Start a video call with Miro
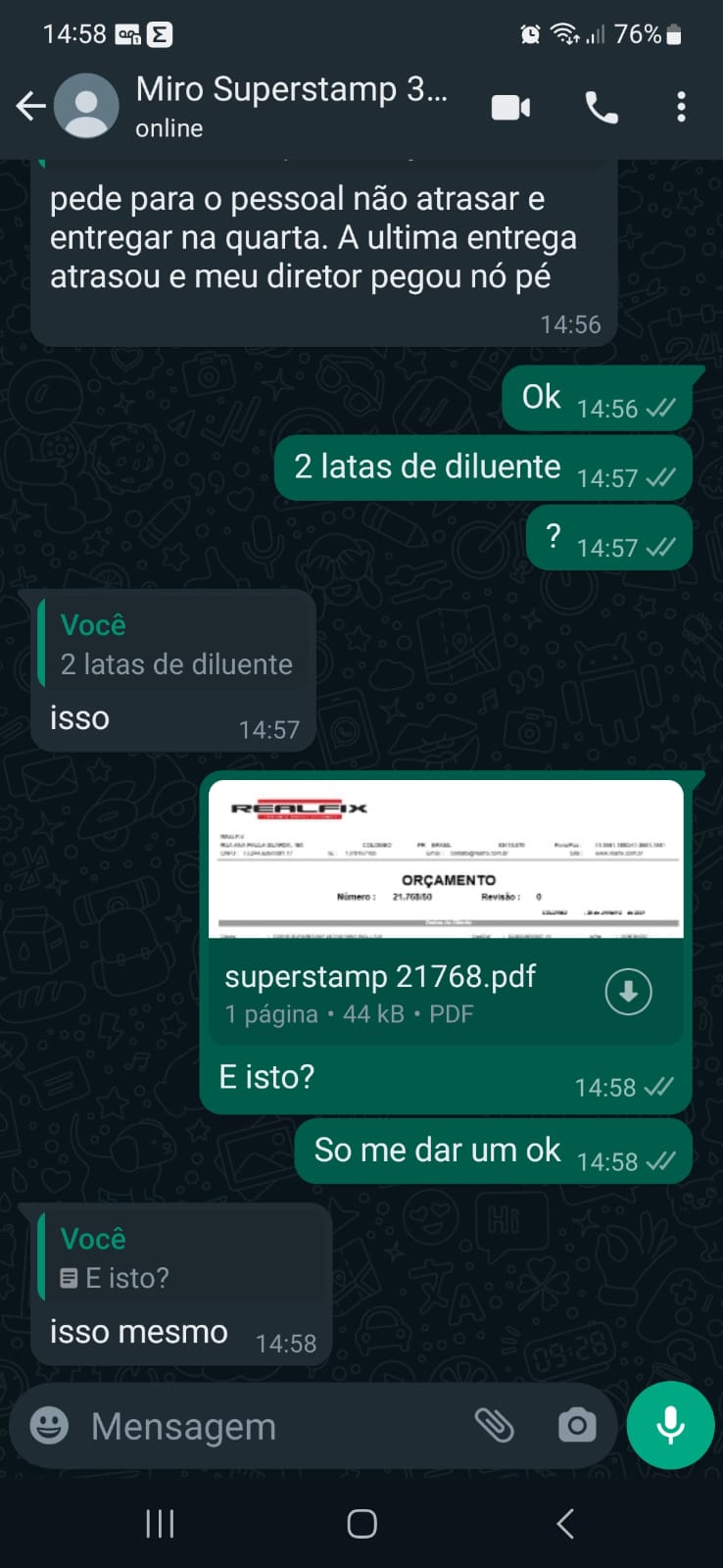This screenshot has height=1568, width=723. 510,107
